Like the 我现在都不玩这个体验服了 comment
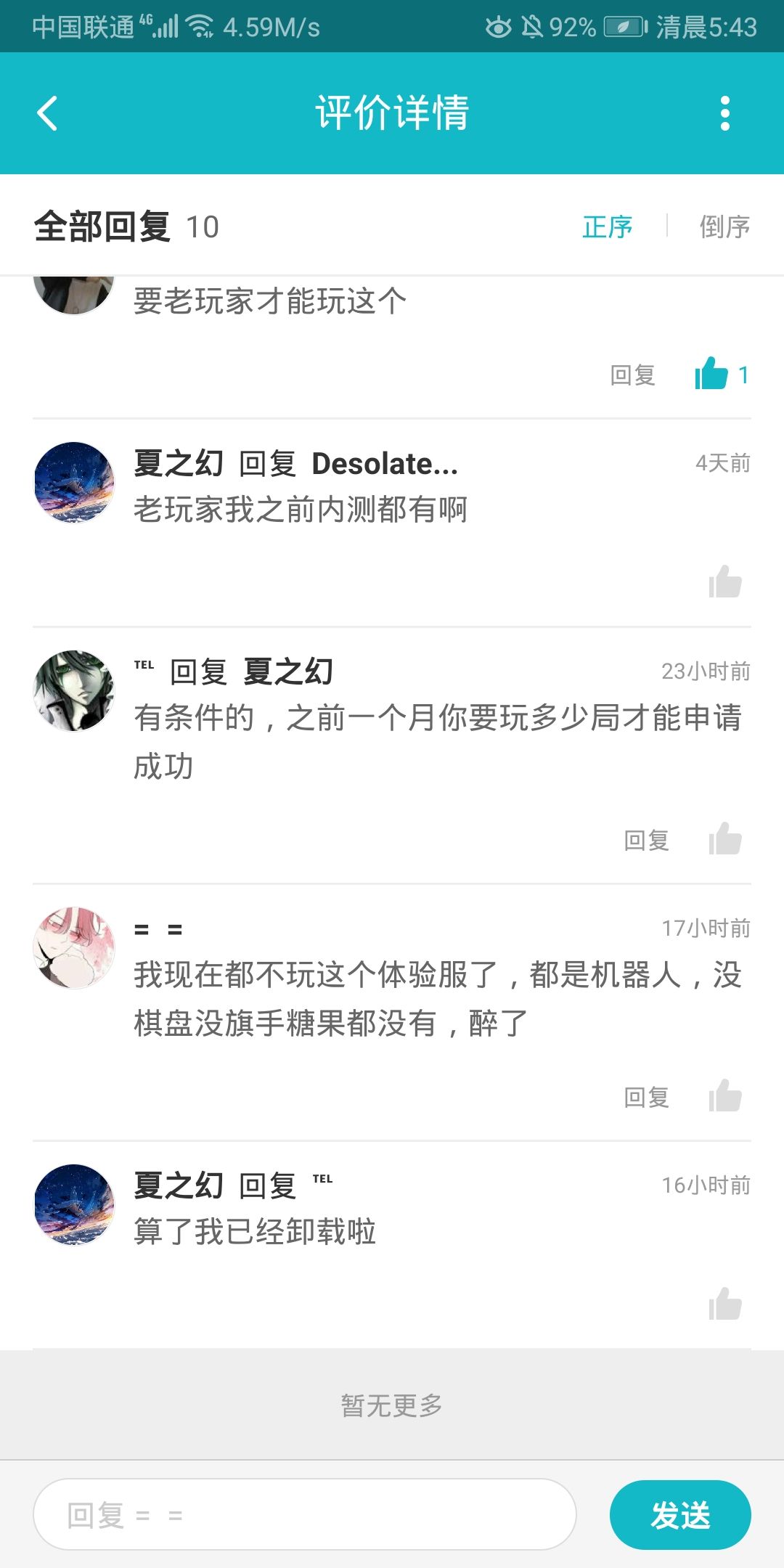The image size is (784, 1568). [725, 1095]
